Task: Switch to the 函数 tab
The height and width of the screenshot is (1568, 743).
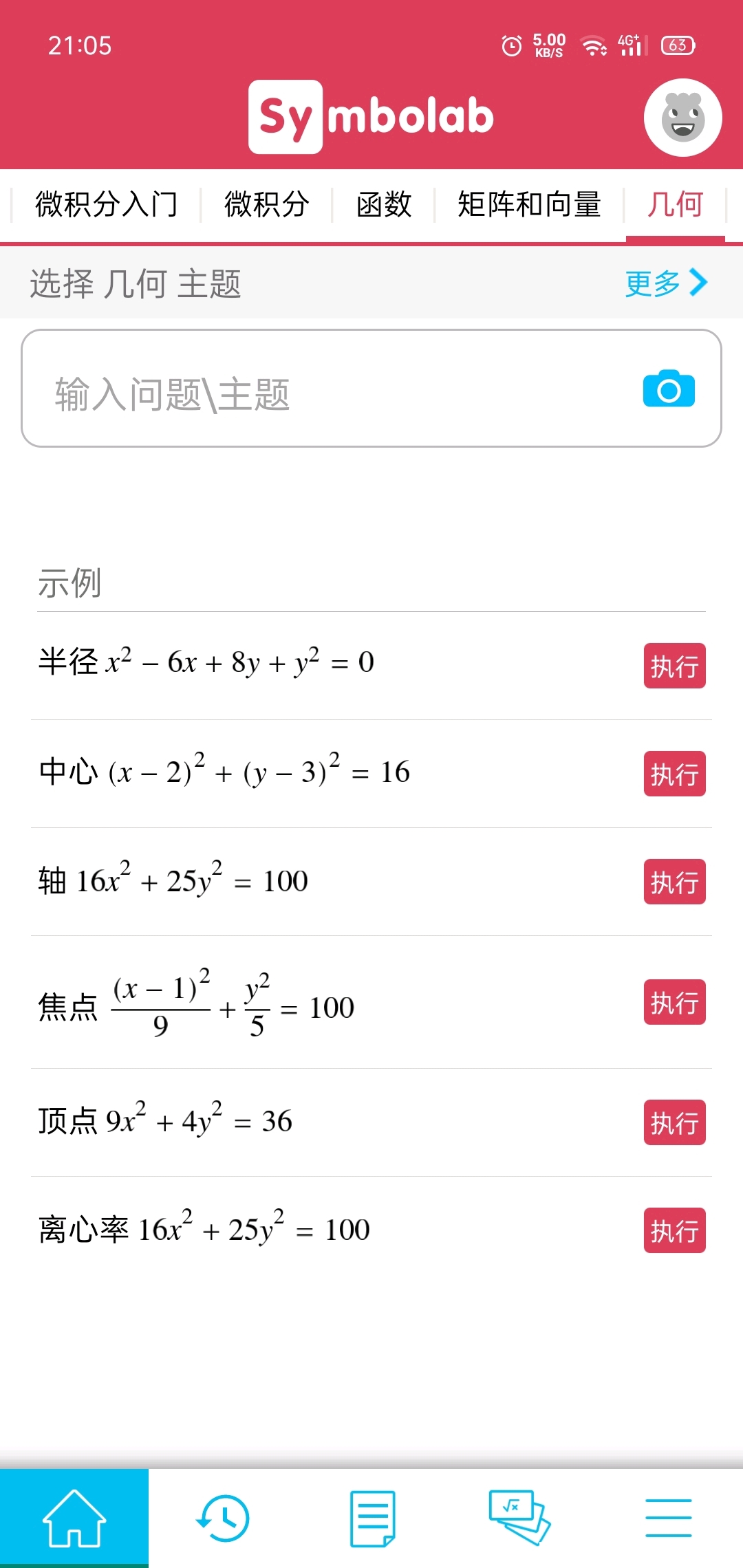Action: pos(383,204)
